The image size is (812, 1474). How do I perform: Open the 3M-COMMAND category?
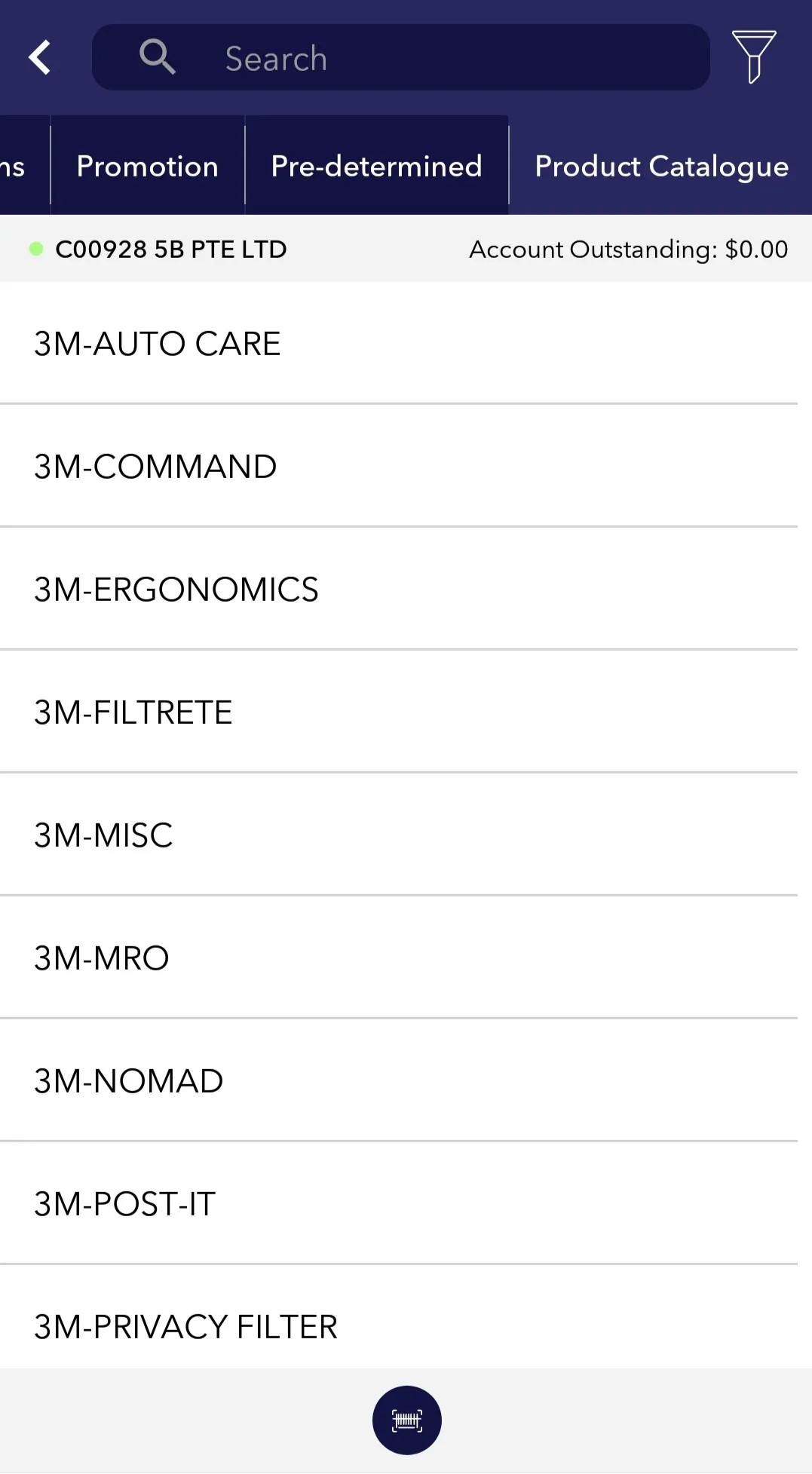pos(399,467)
